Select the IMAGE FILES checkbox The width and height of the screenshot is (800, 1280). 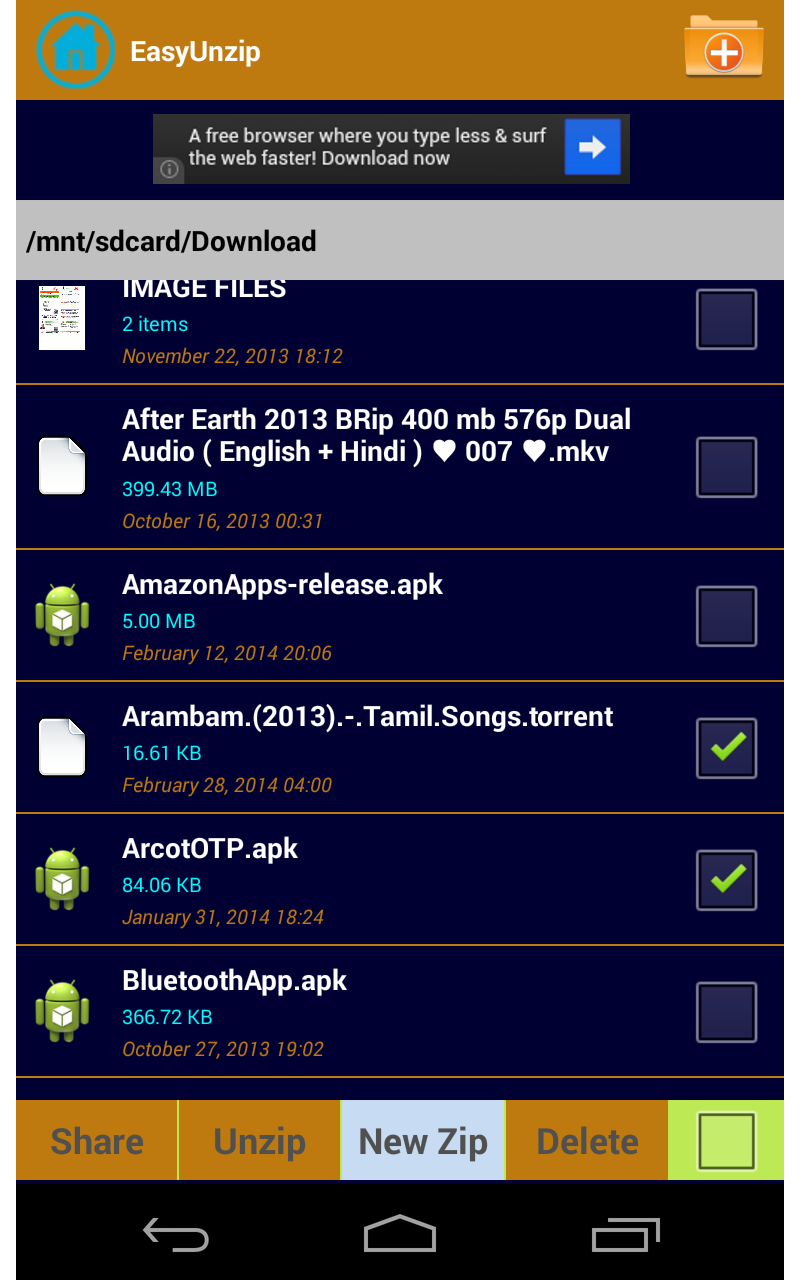[x=726, y=320]
